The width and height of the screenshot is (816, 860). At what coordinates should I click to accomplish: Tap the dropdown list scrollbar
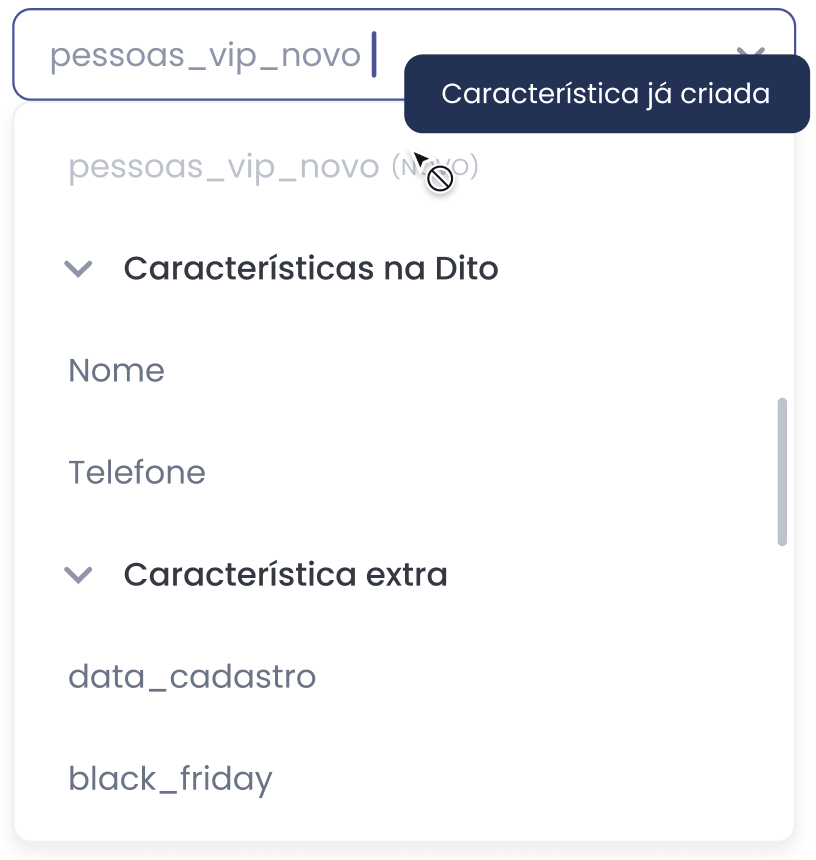click(x=782, y=472)
